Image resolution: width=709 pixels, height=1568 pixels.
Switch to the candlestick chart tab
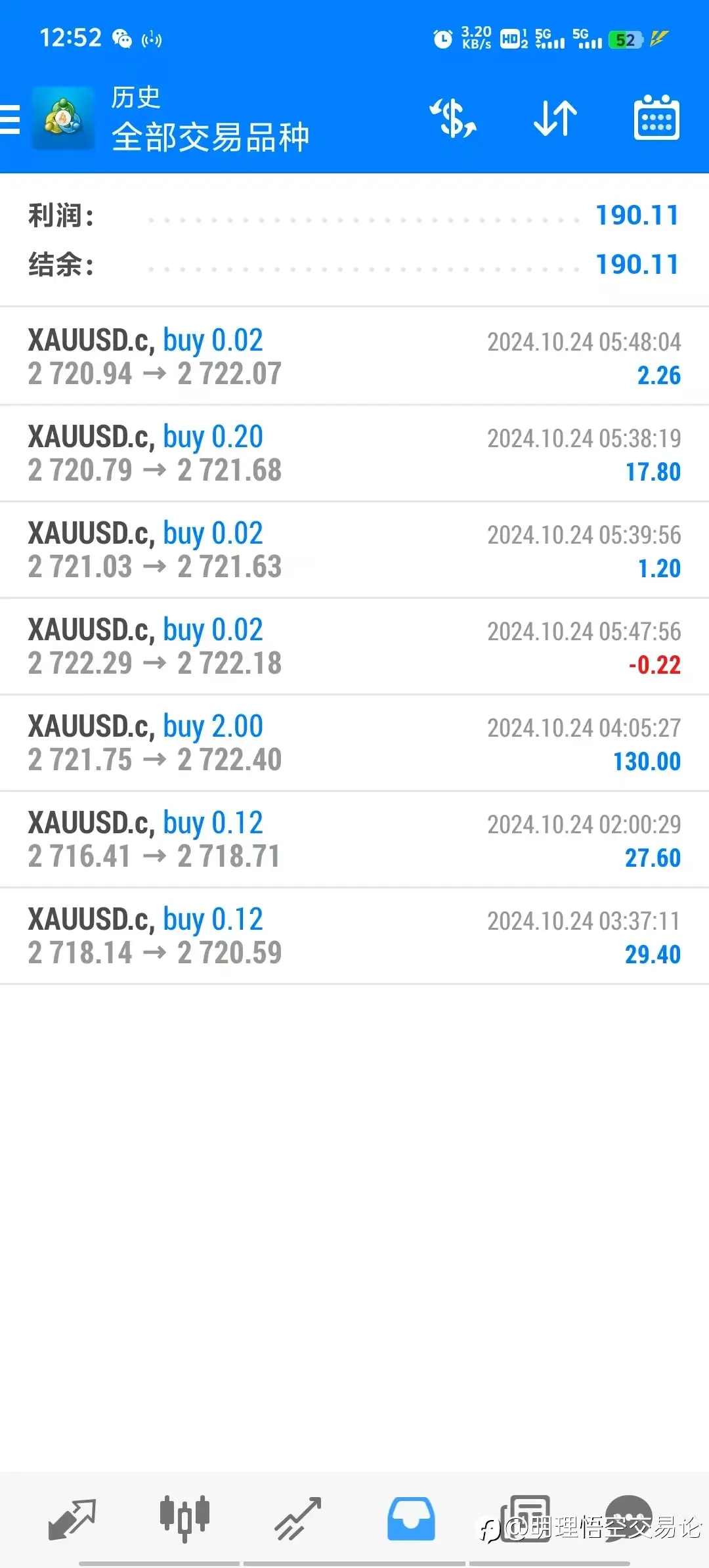tap(184, 1519)
